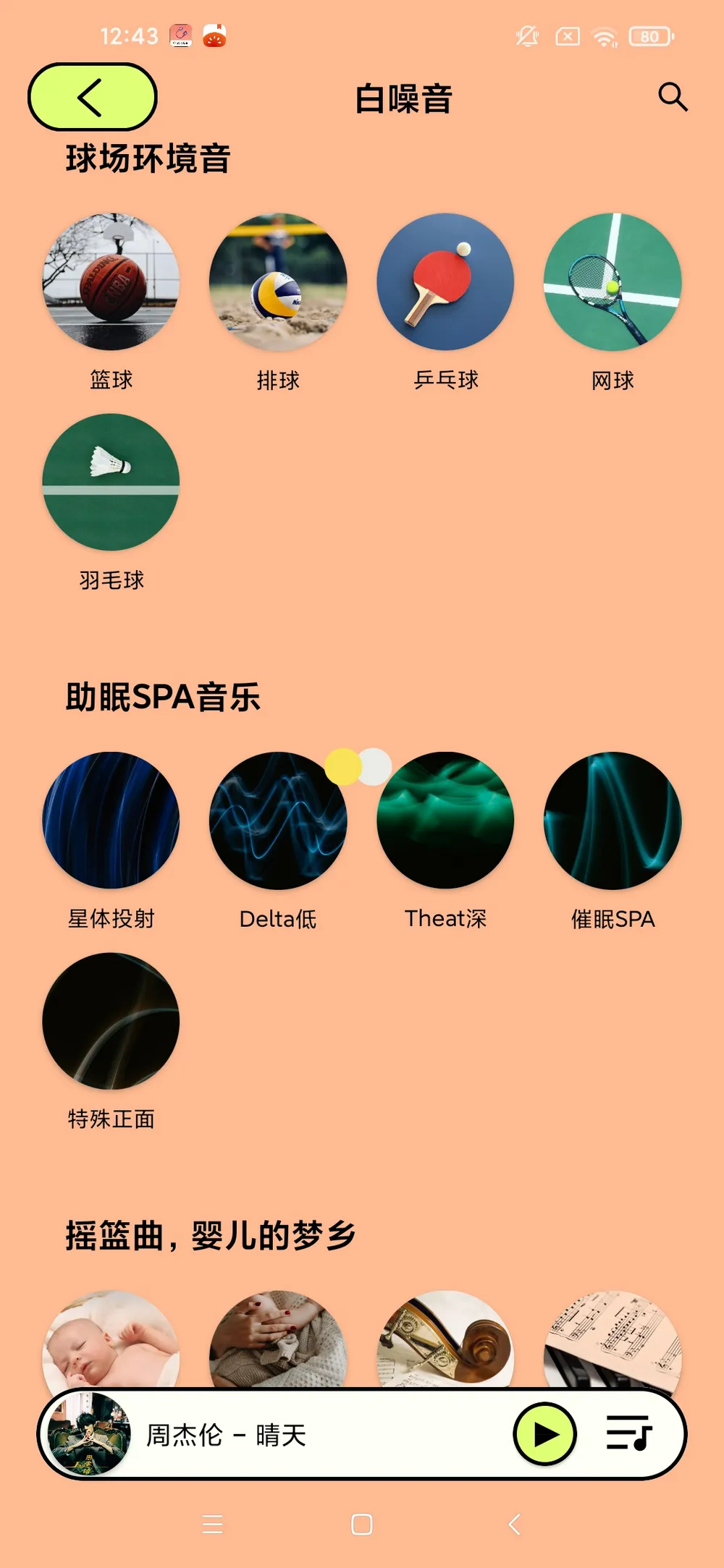Open the 催眠SPA music tile
This screenshot has height=1568, width=724.
click(x=613, y=821)
